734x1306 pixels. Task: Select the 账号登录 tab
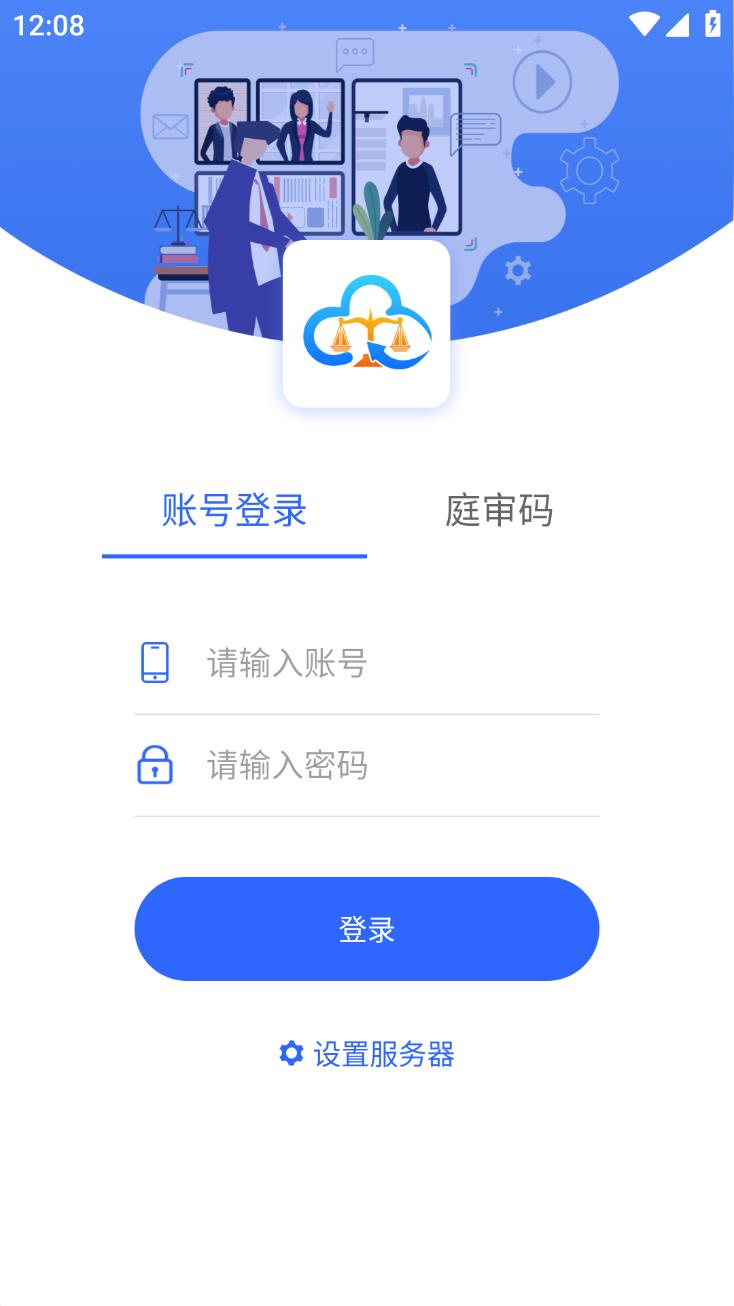[233, 511]
